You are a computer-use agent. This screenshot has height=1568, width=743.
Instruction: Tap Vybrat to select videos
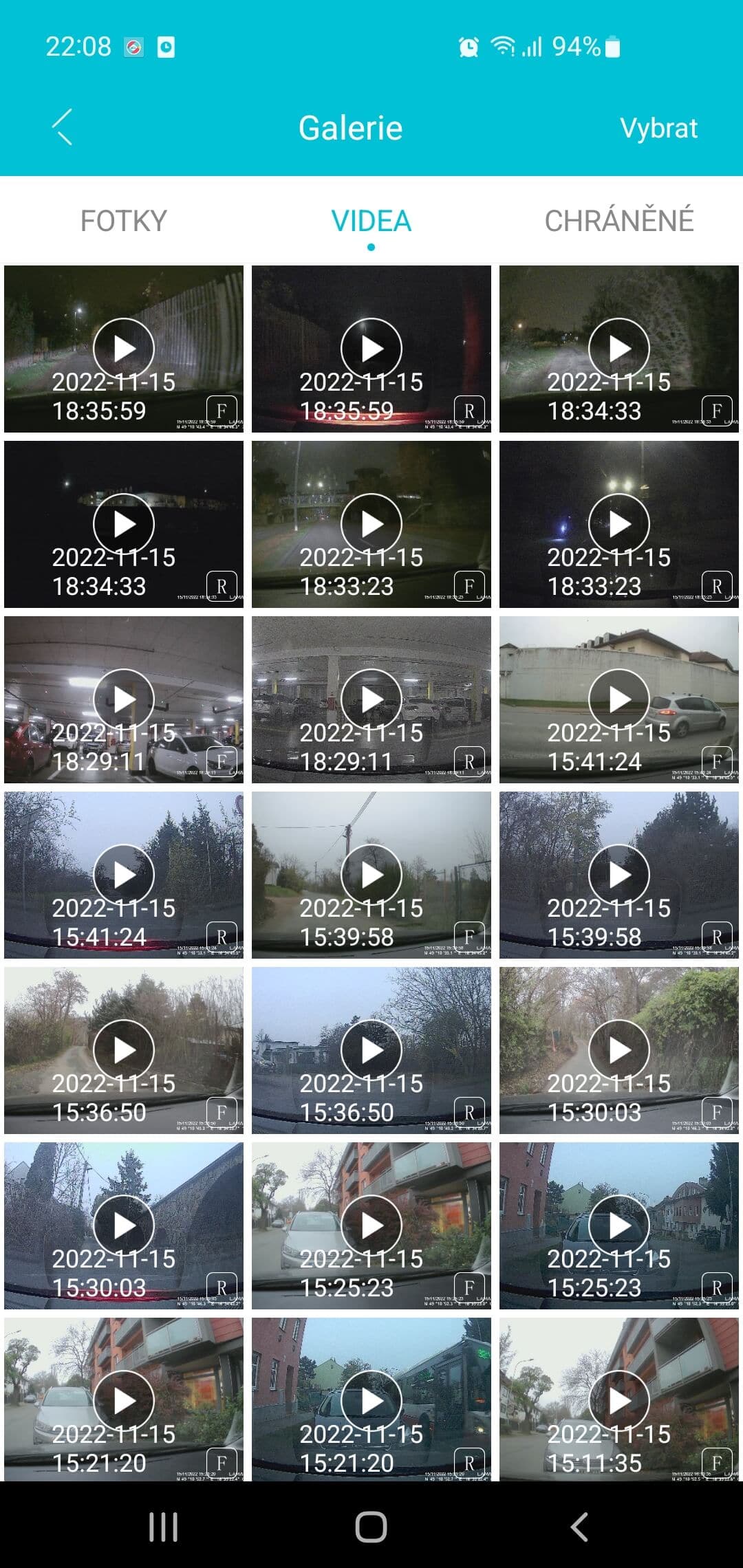tap(658, 128)
